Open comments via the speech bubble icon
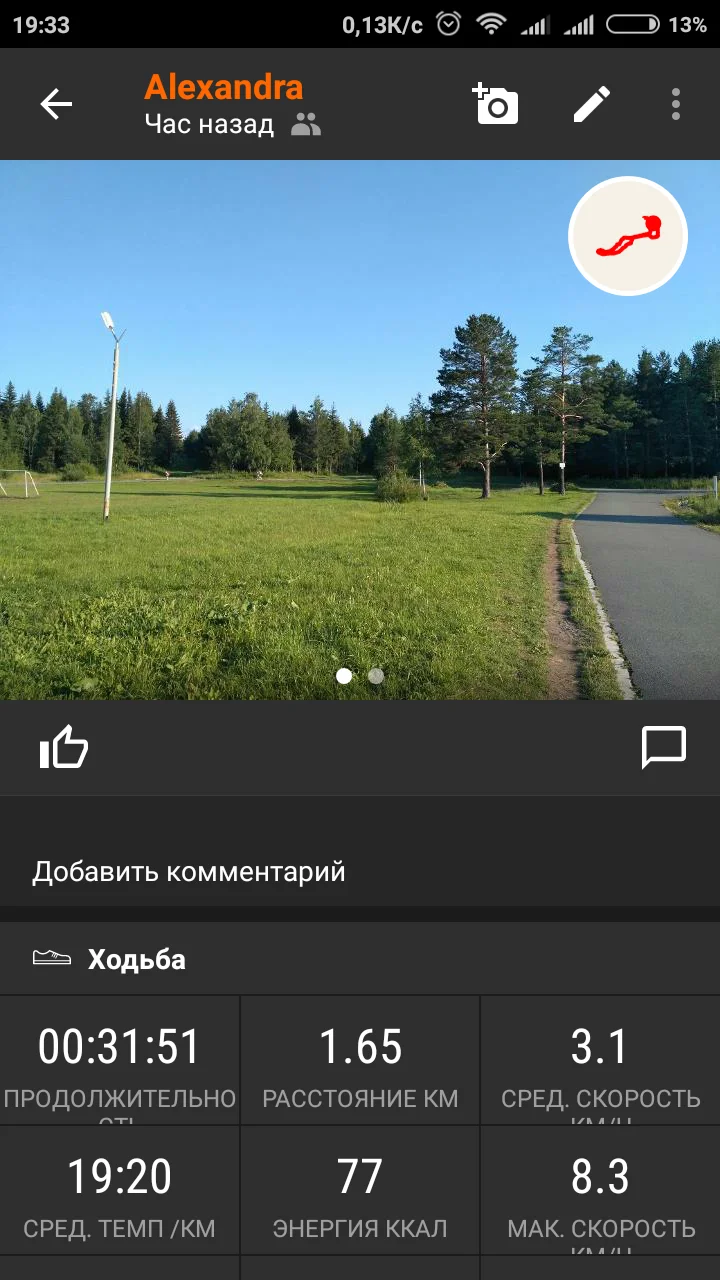The image size is (720, 1280). (x=664, y=747)
